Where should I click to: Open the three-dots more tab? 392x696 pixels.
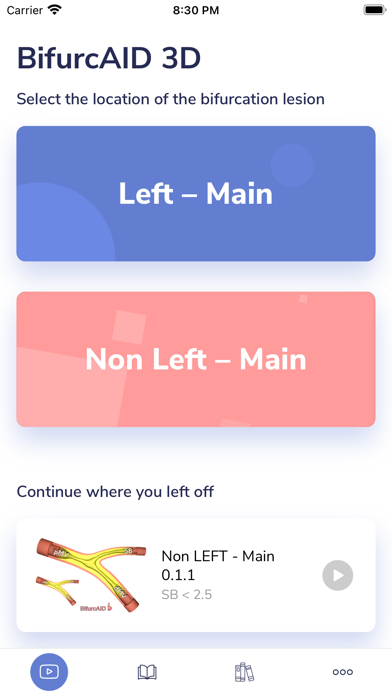[343, 672]
